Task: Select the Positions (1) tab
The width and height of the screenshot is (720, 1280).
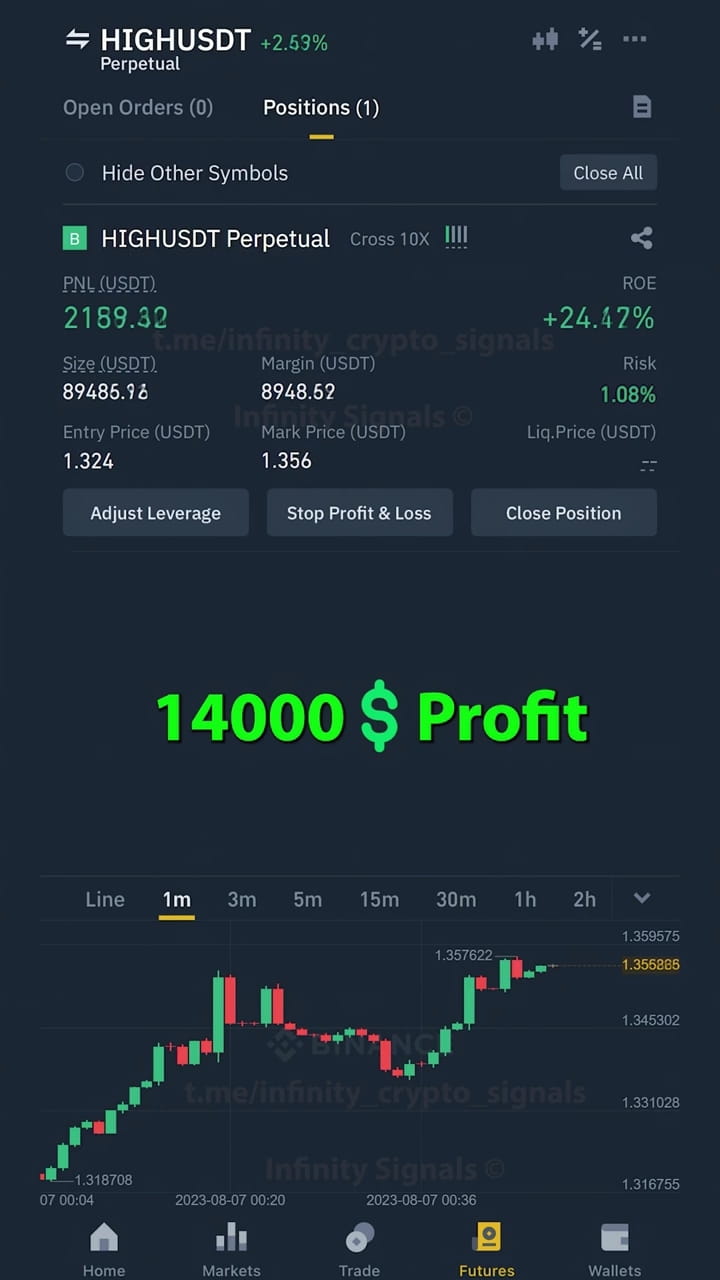Action: [321, 107]
